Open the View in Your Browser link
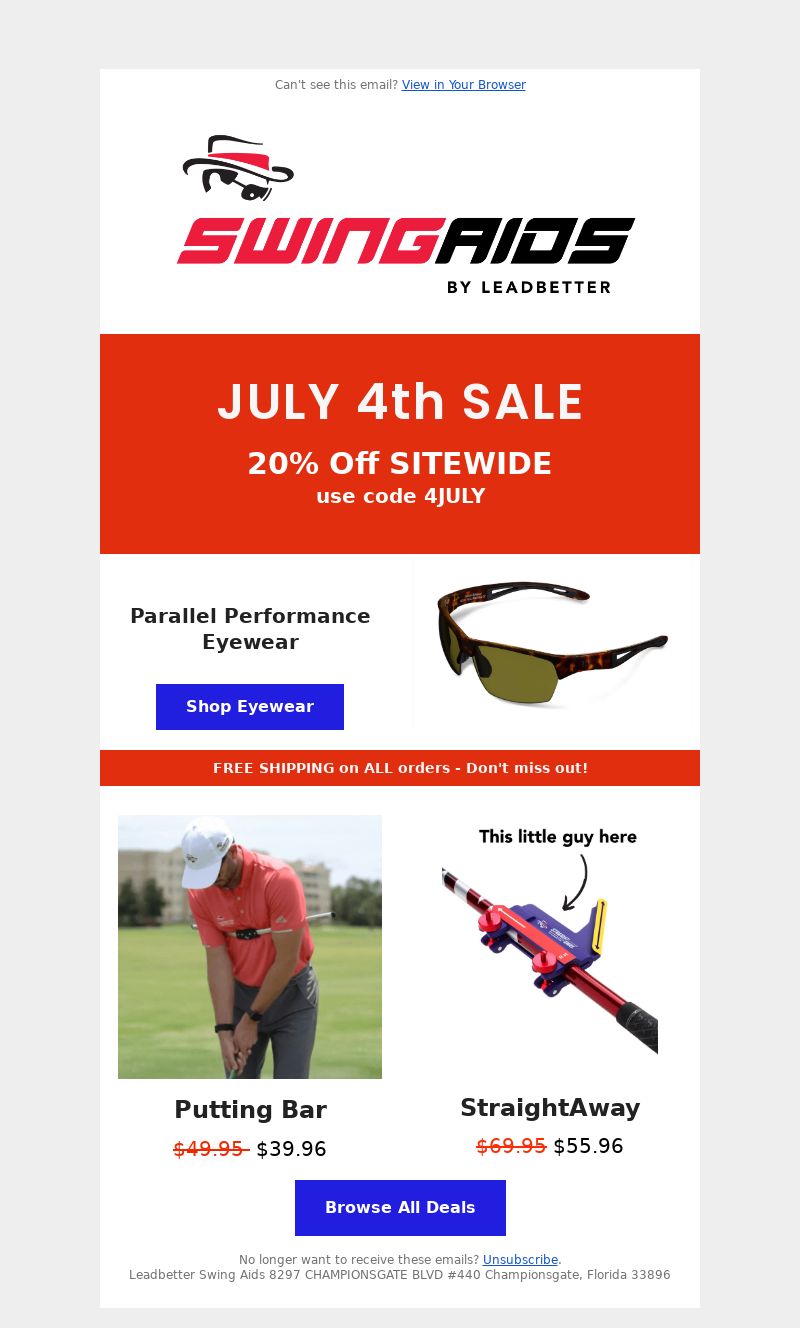Viewport: 800px width, 1328px height. click(463, 85)
